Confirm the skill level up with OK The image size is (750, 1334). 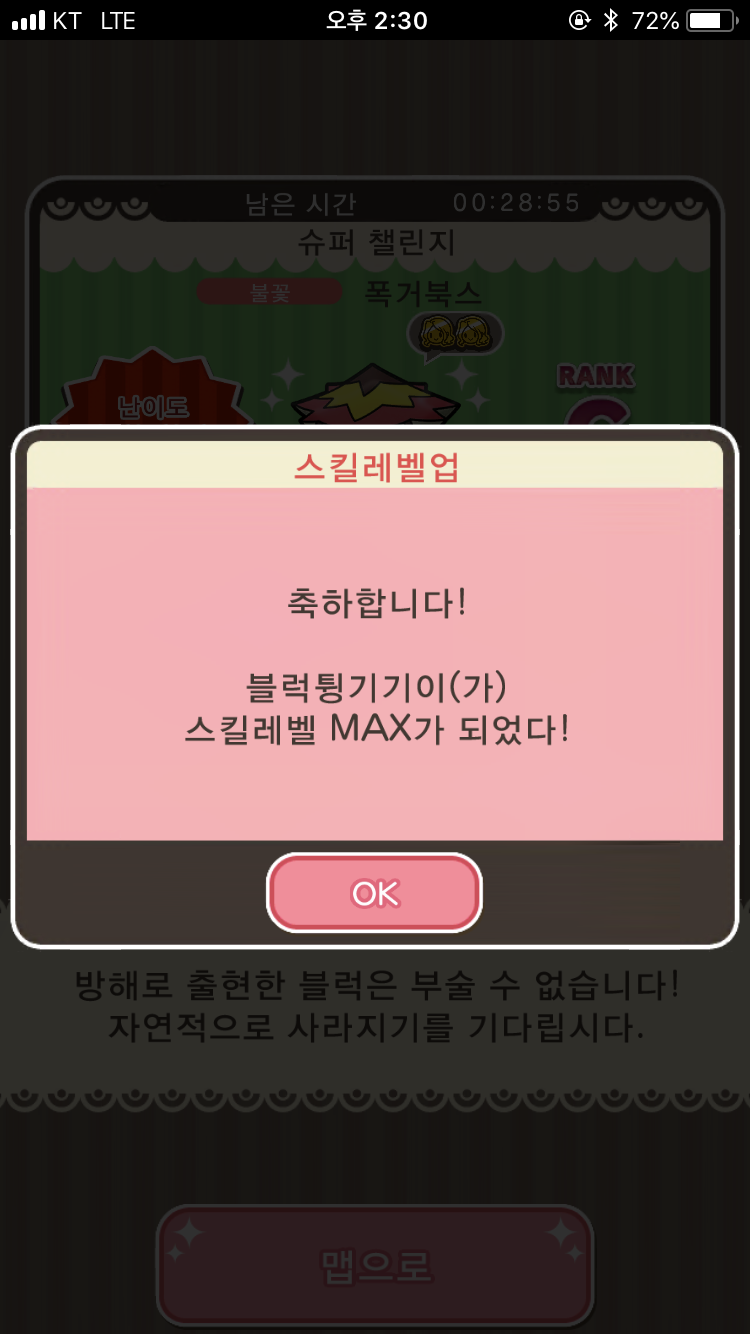coord(375,893)
